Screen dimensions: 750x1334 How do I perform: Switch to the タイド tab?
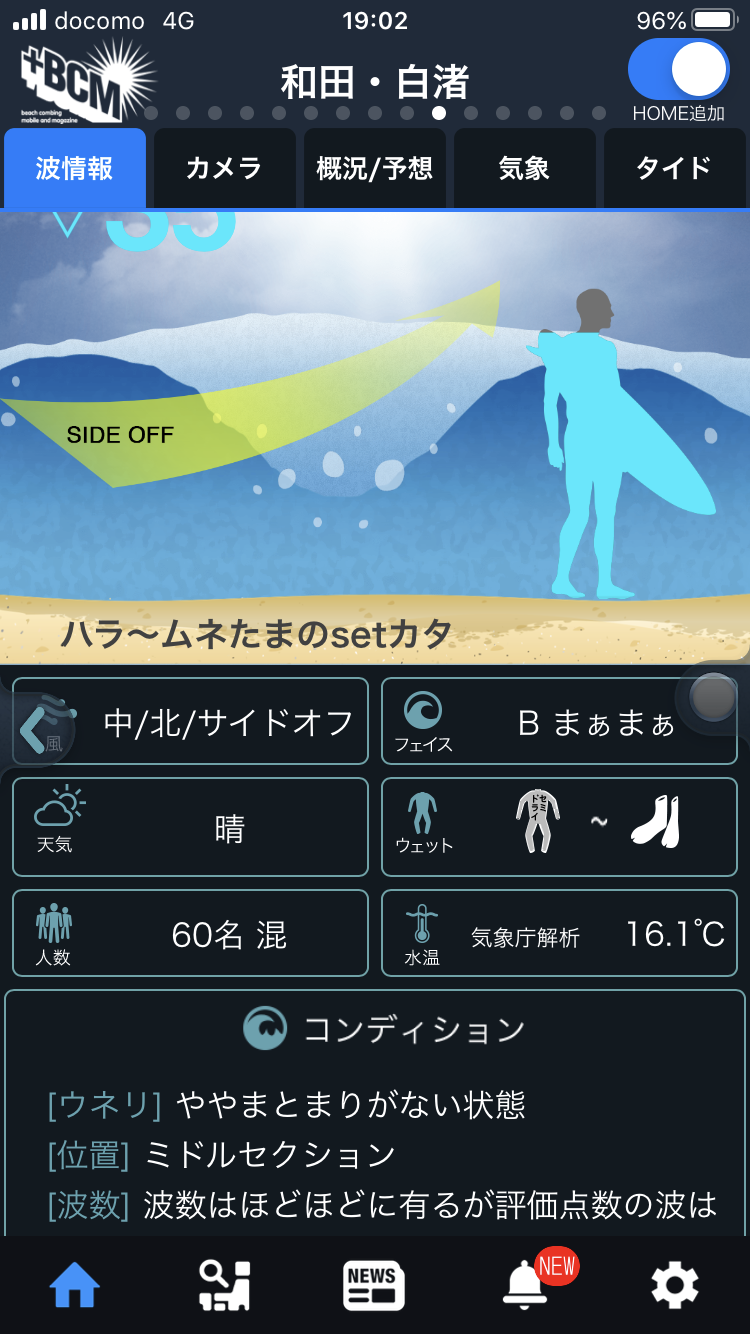tap(674, 168)
